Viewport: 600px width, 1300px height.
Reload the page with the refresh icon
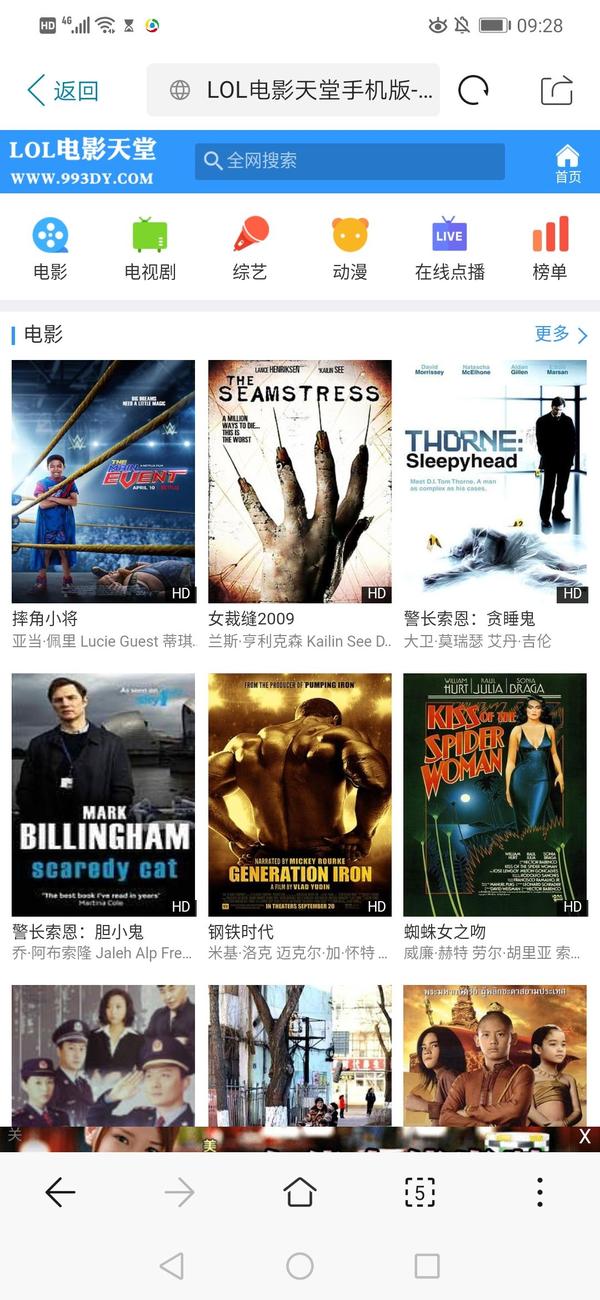tap(473, 91)
